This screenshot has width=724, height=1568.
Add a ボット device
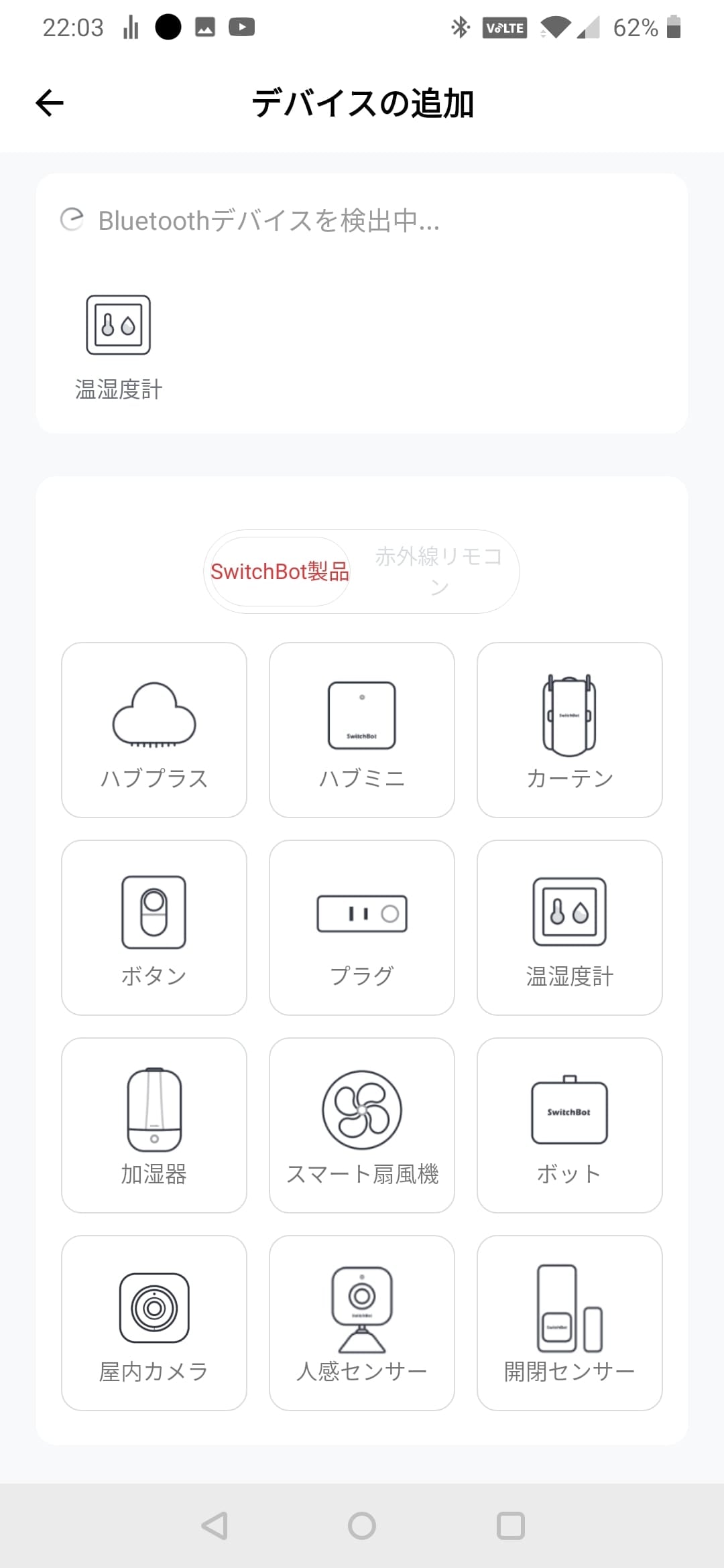tap(570, 1125)
